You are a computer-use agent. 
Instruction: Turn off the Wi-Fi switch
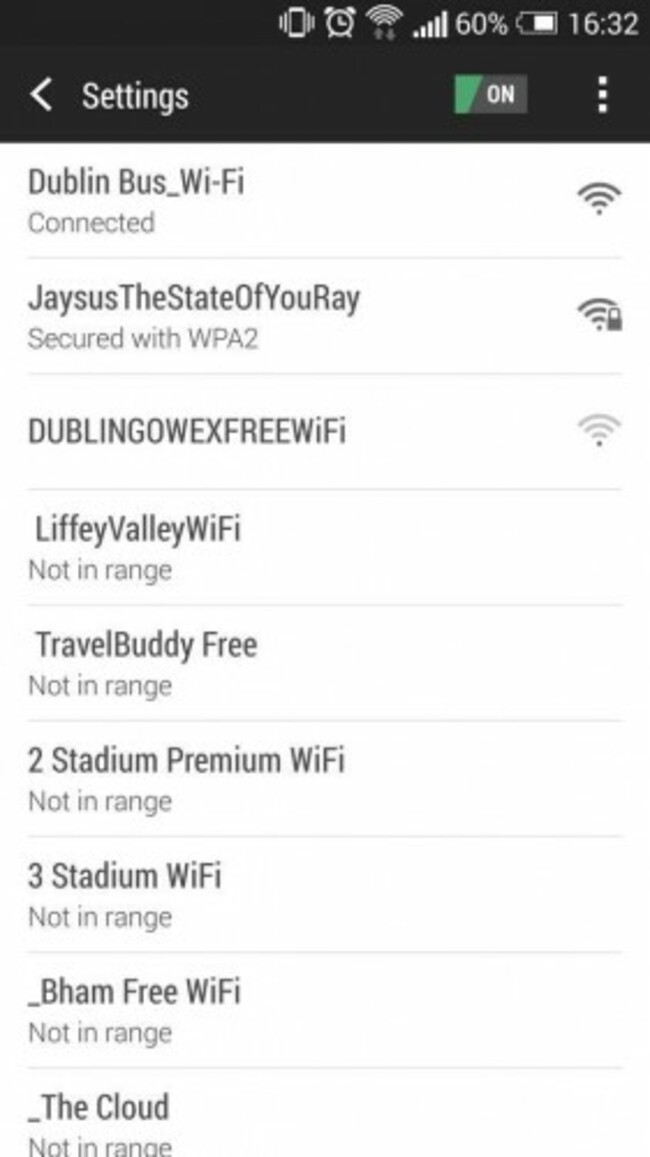(490, 95)
